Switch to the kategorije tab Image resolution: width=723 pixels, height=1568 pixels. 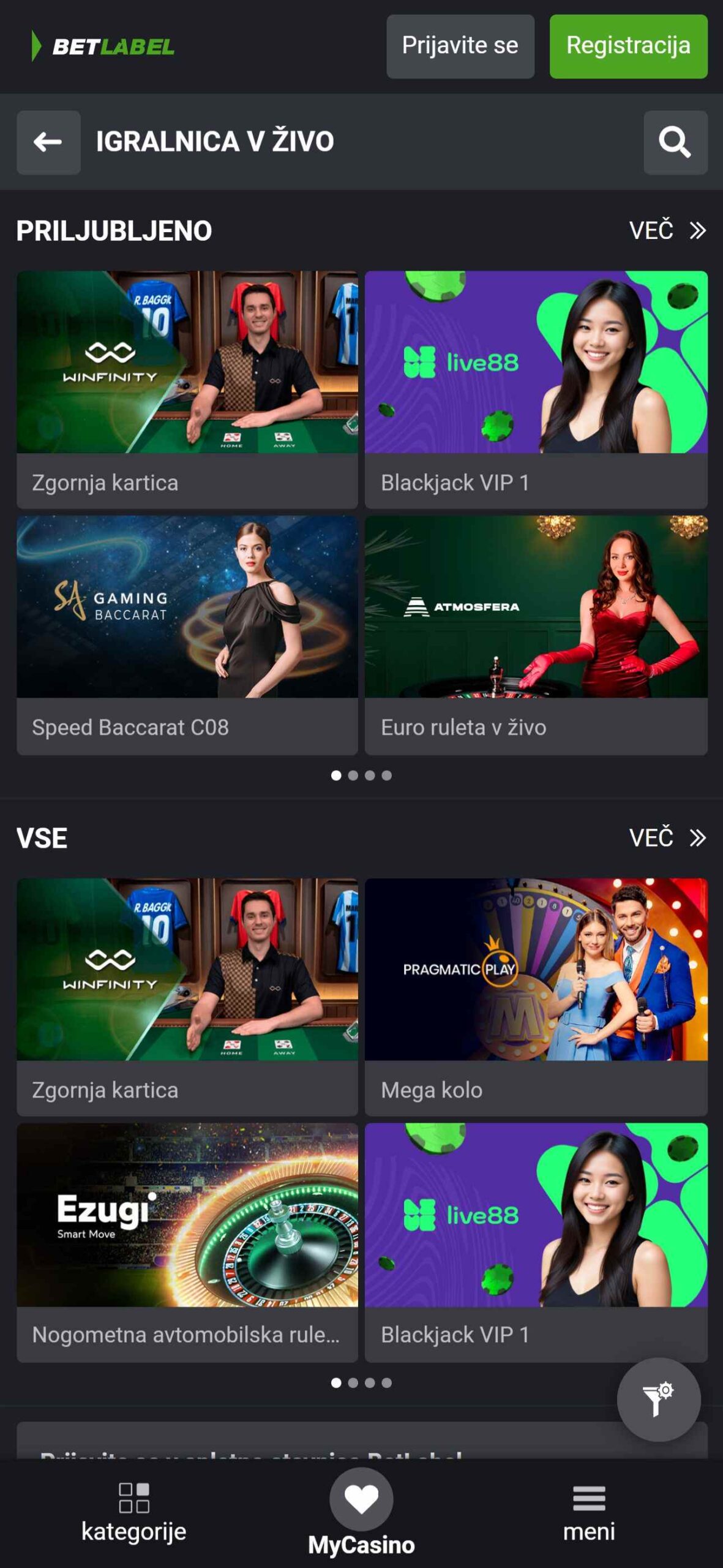[133, 1513]
